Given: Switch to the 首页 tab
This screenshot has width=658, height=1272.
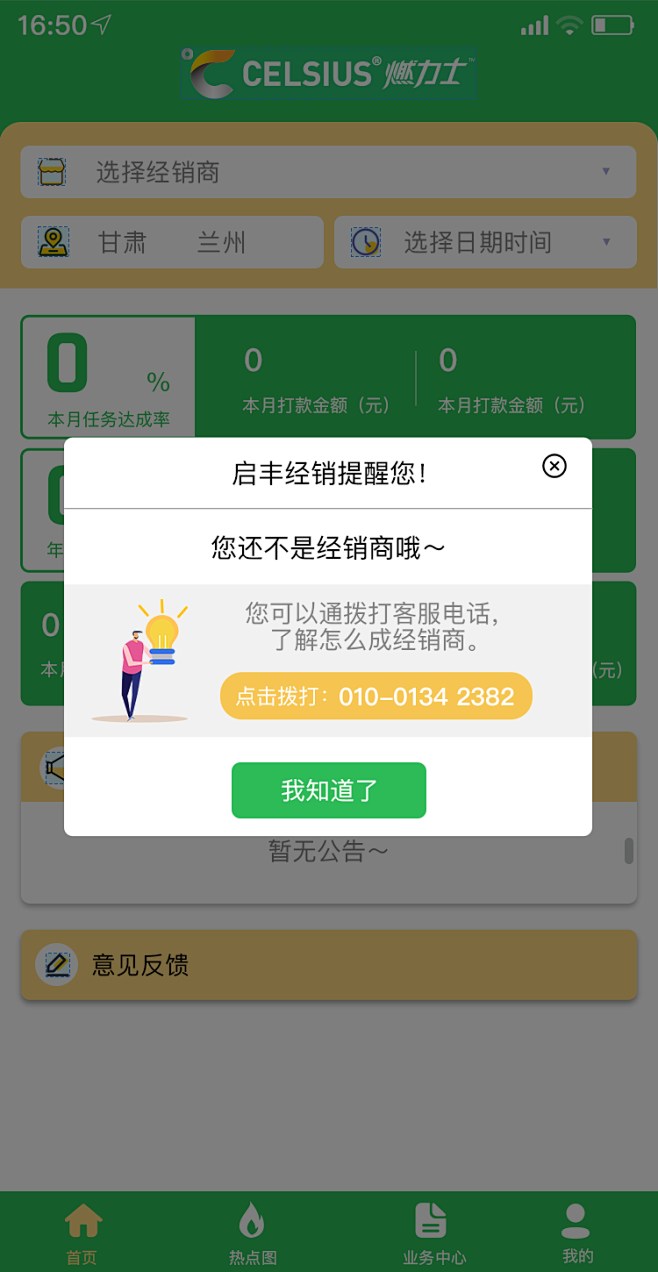Looking at the screenshot, I should [83, 1233].
